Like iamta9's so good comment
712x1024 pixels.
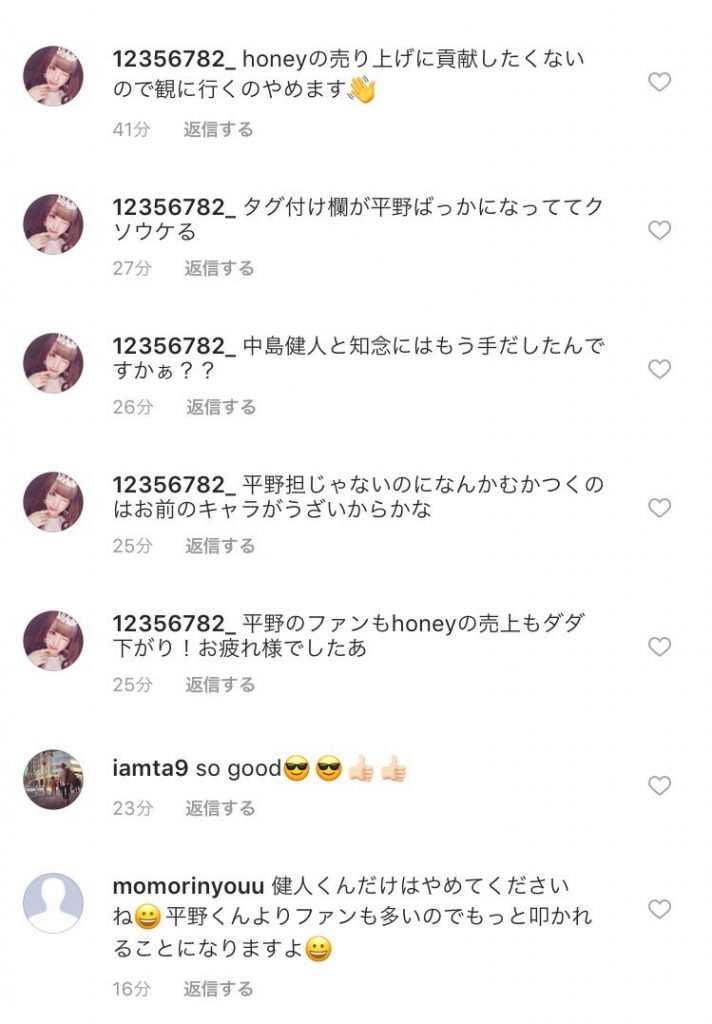tap(659, 786)
